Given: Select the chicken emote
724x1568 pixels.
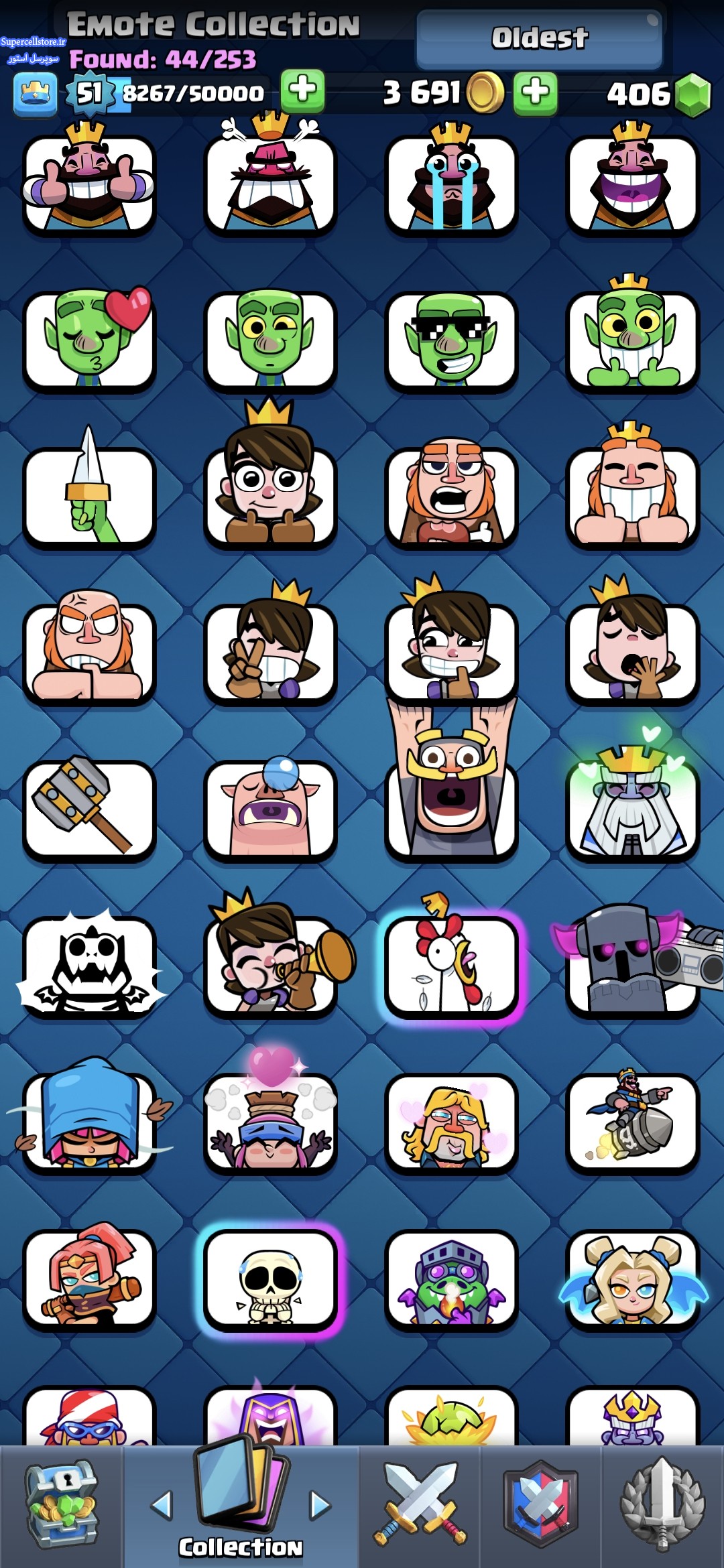Looking at the screenshot, I should [x=451, y=966].
